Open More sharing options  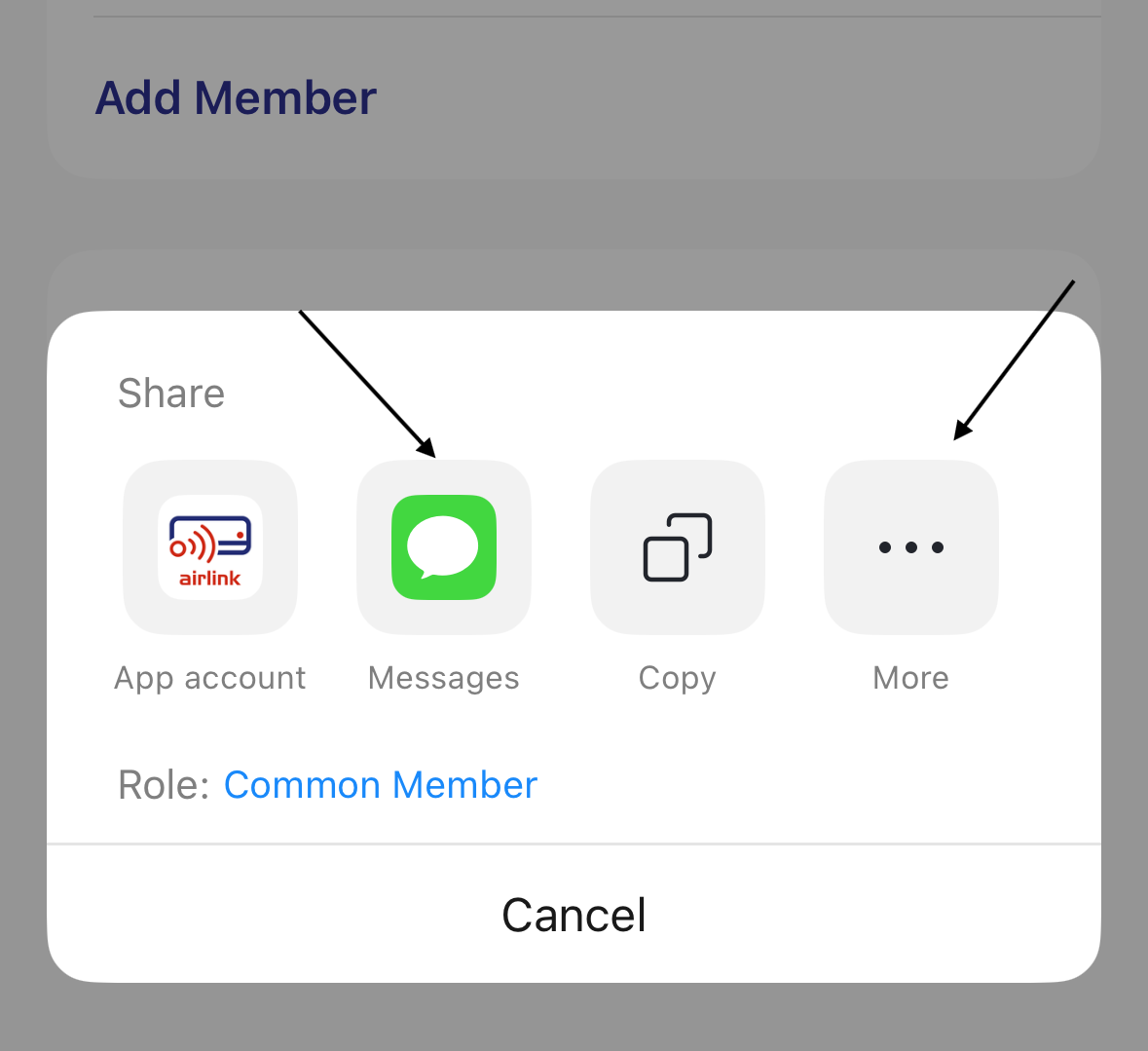pos(911,547)
